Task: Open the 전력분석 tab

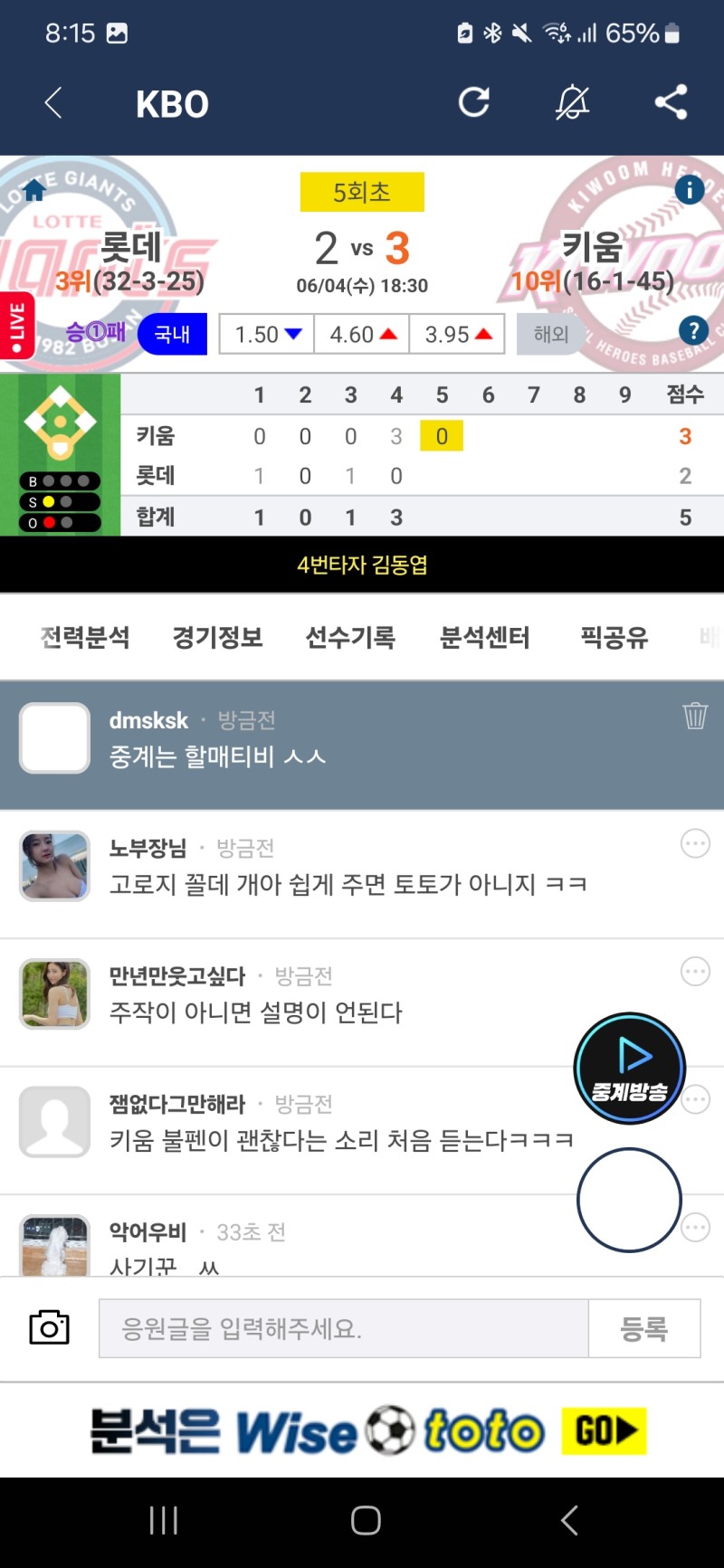Action: click(85, 637)
